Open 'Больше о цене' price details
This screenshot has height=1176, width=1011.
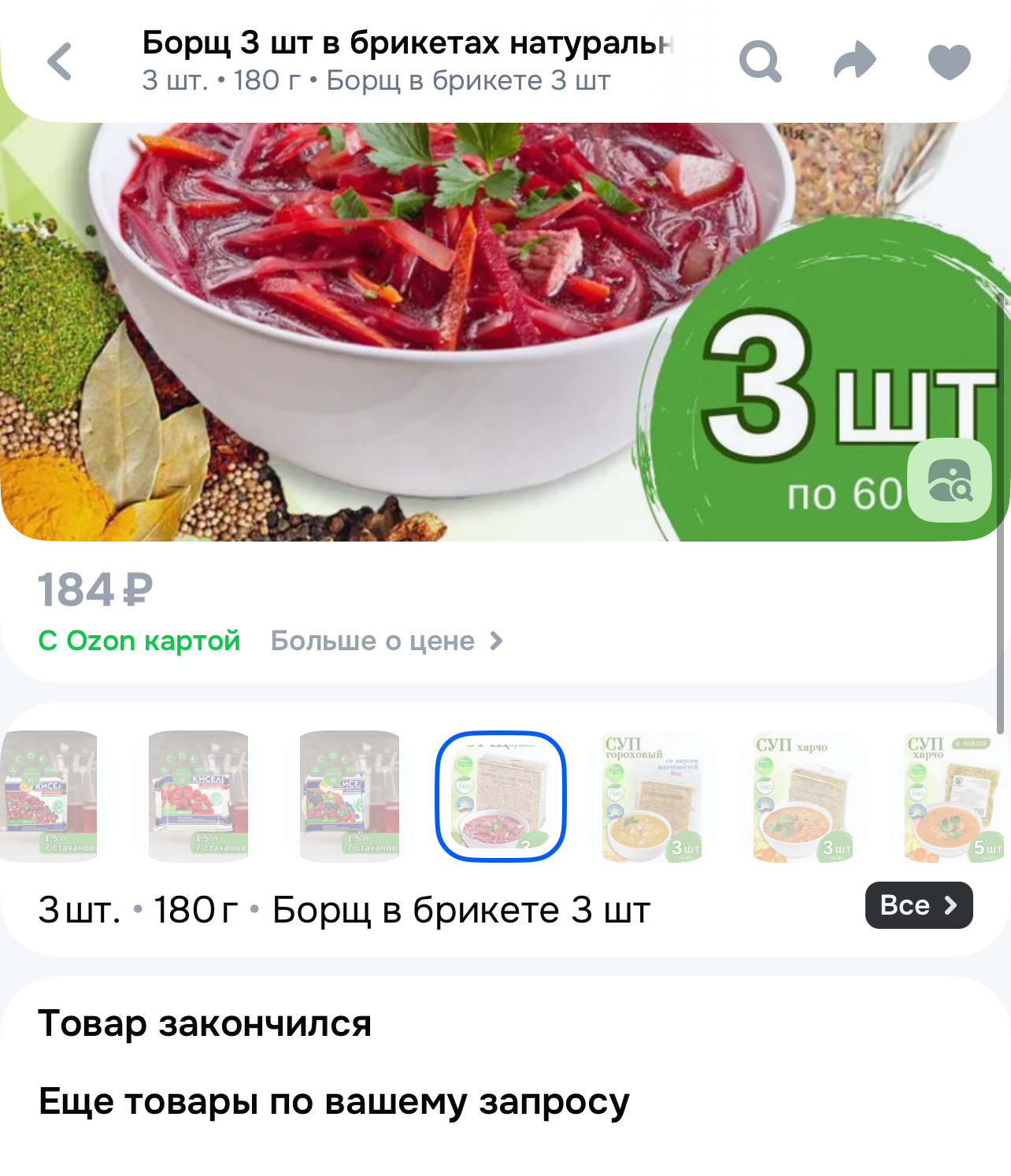[386, 641]
